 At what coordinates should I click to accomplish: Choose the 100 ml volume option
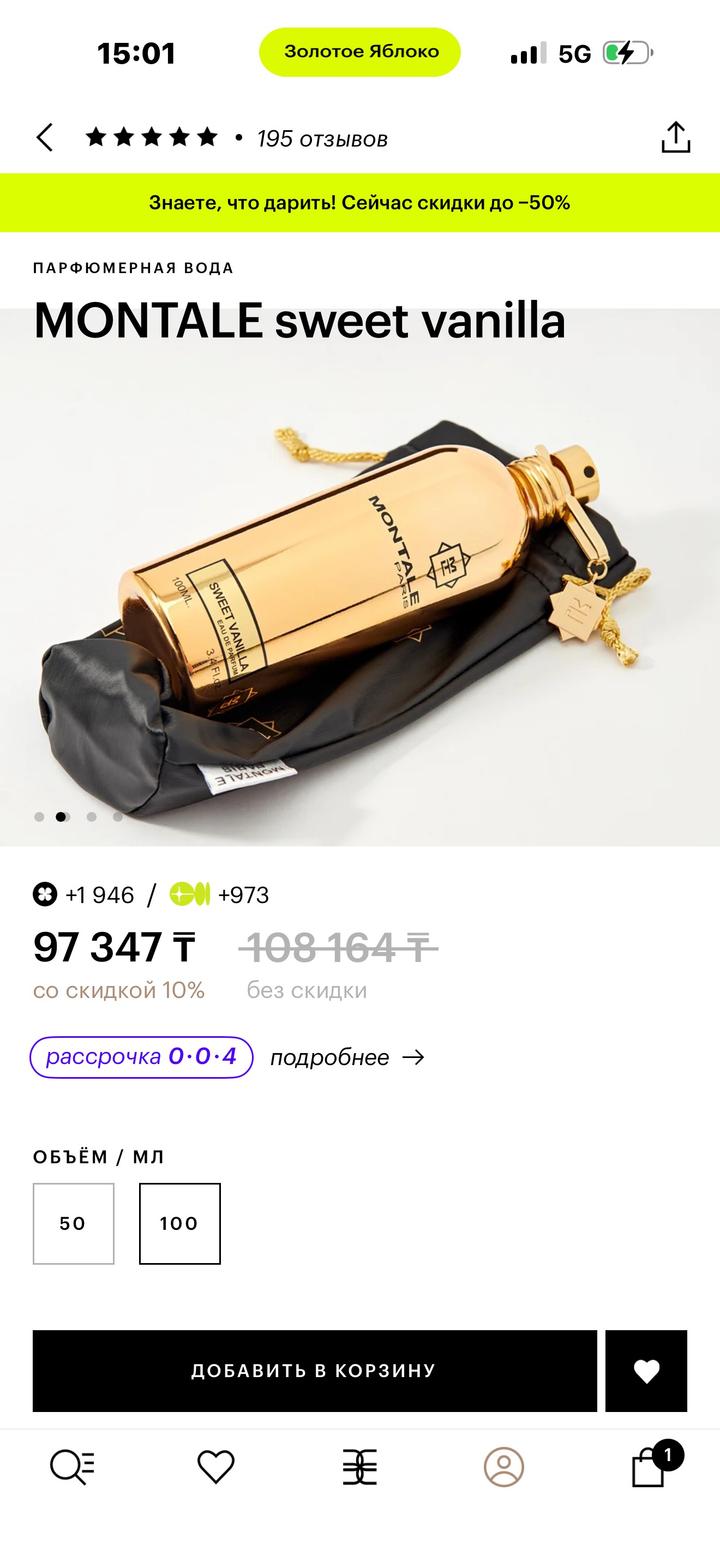pos(179,1223)
